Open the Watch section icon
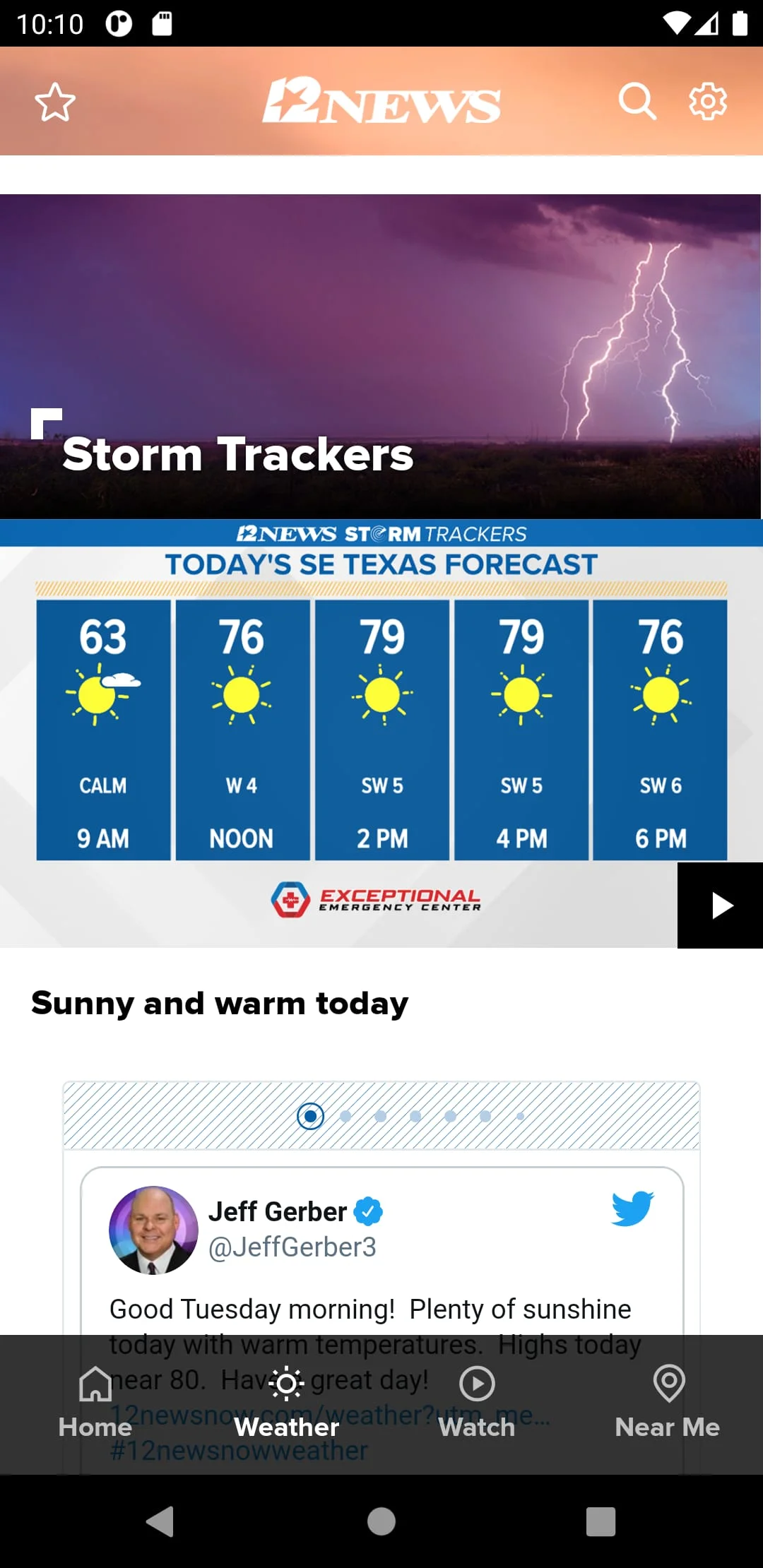The width and height of the screenshot is (763, 1568). (476, 1382)
